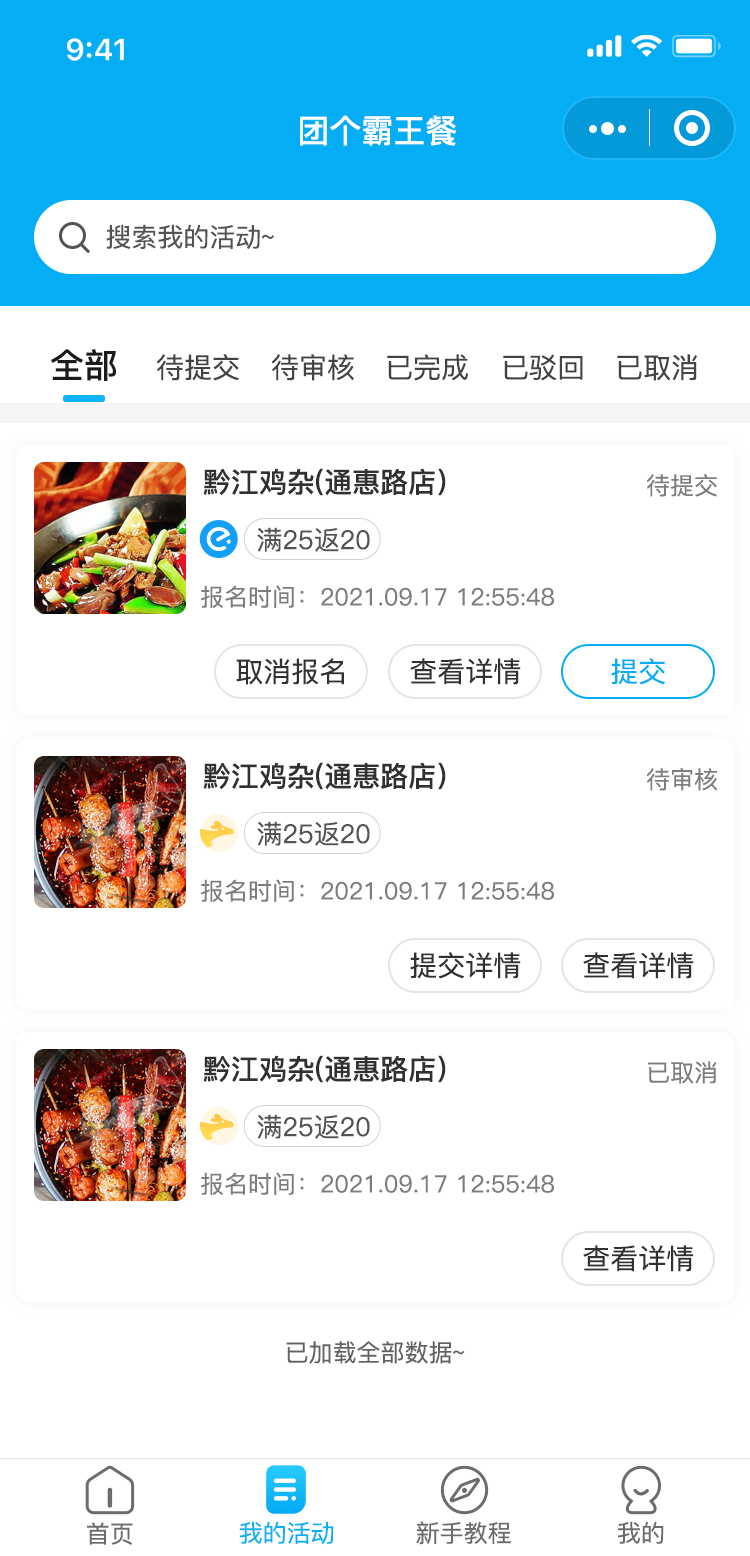The width and height of the screenshot is (750, 1556).
Task: Open the 黔江鸡杂 card marked 待提交
Action: 375,580
